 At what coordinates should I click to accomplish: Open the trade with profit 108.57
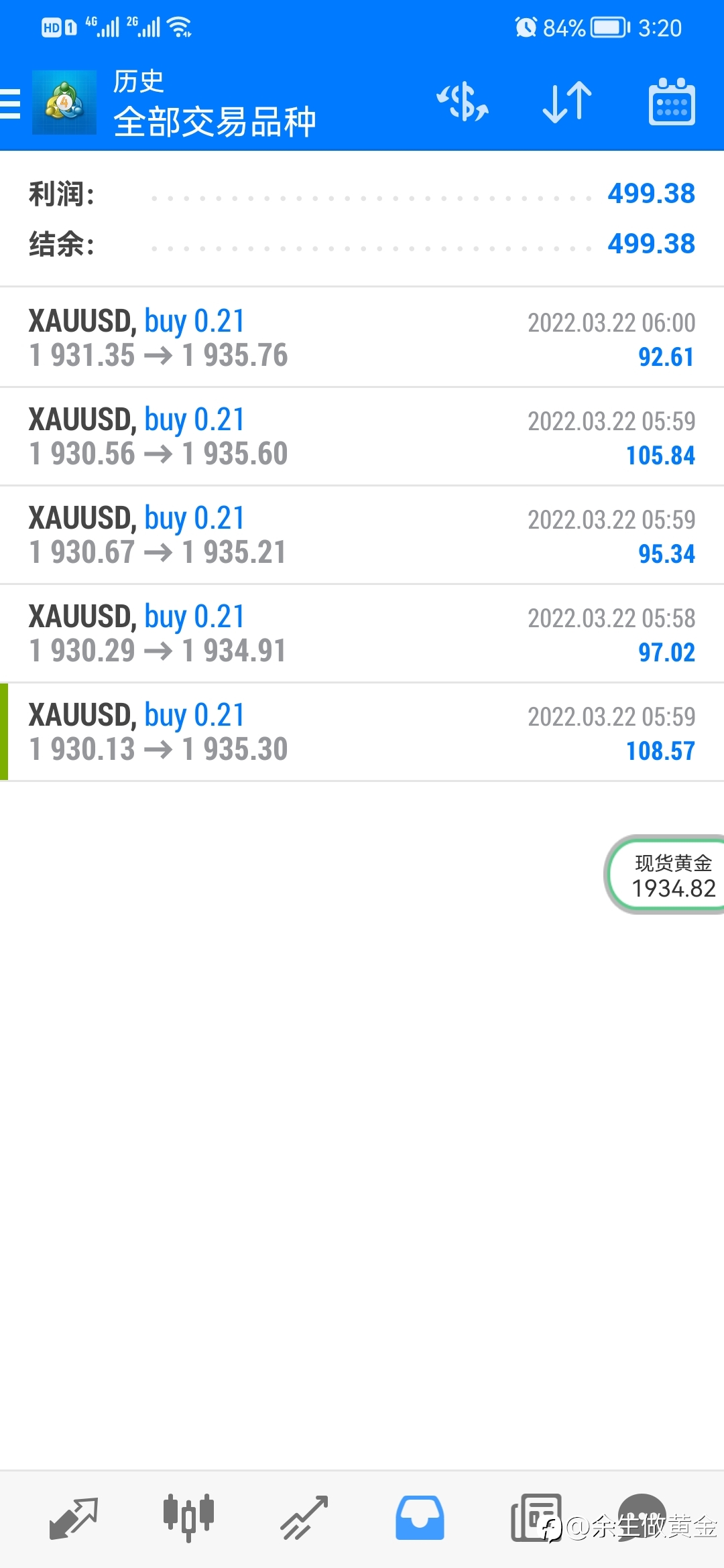362,732
